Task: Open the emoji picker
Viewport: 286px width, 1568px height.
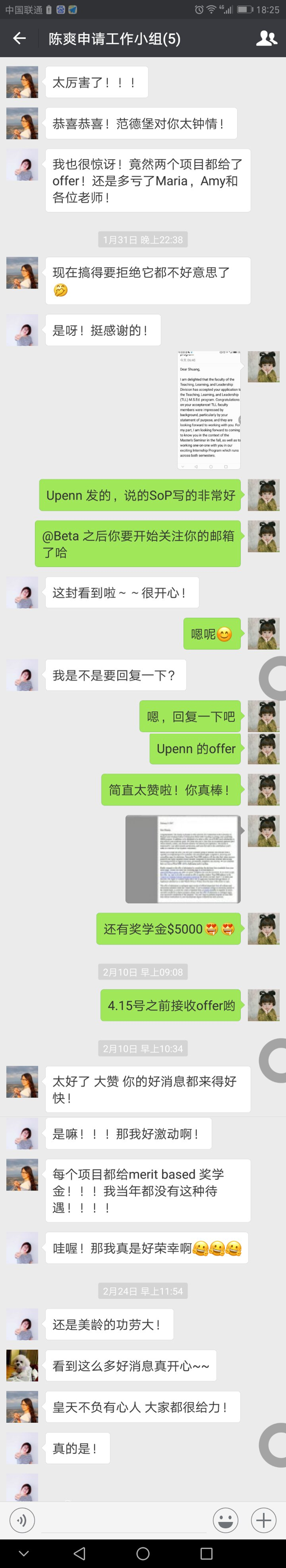Action: [x=225, y=1520]
